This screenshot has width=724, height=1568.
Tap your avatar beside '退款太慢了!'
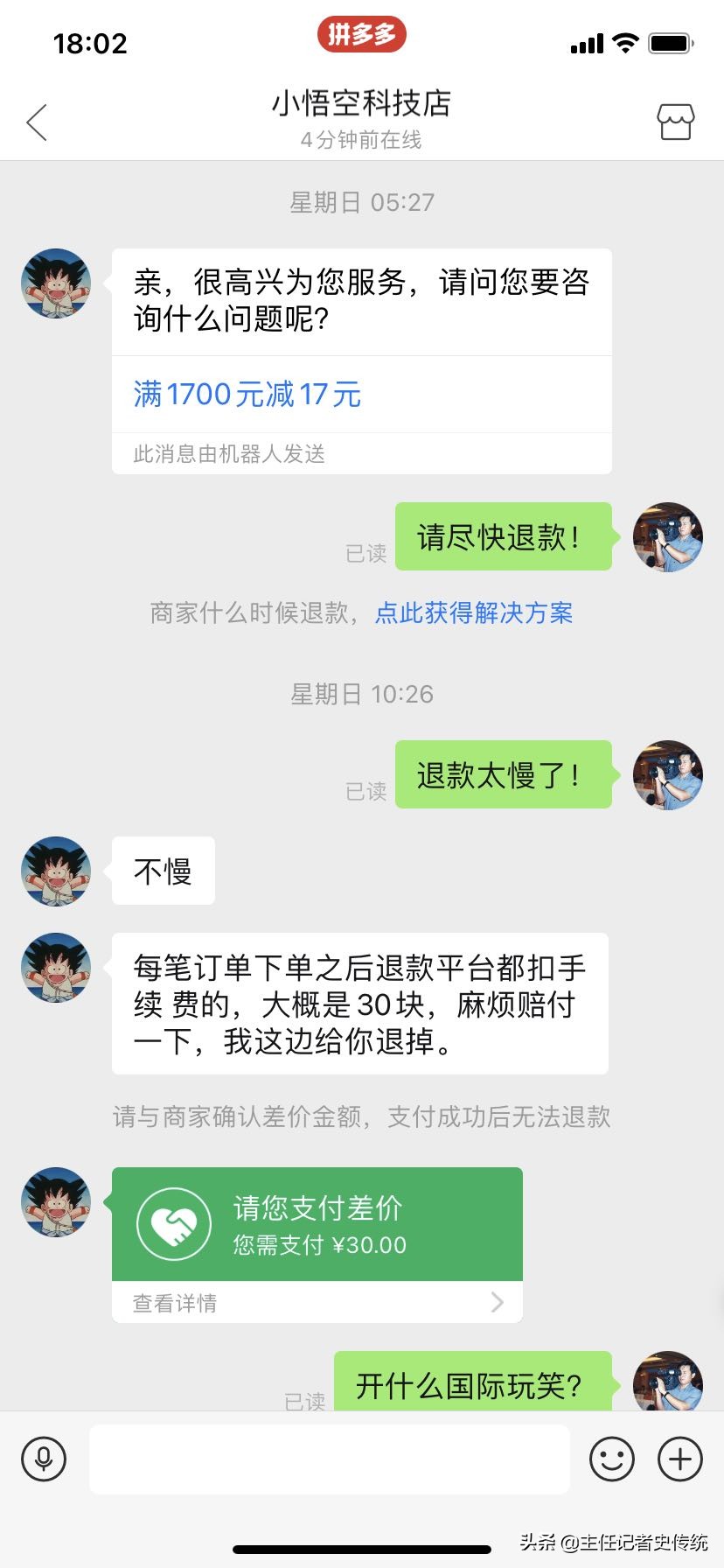click(x=667, y=775)
